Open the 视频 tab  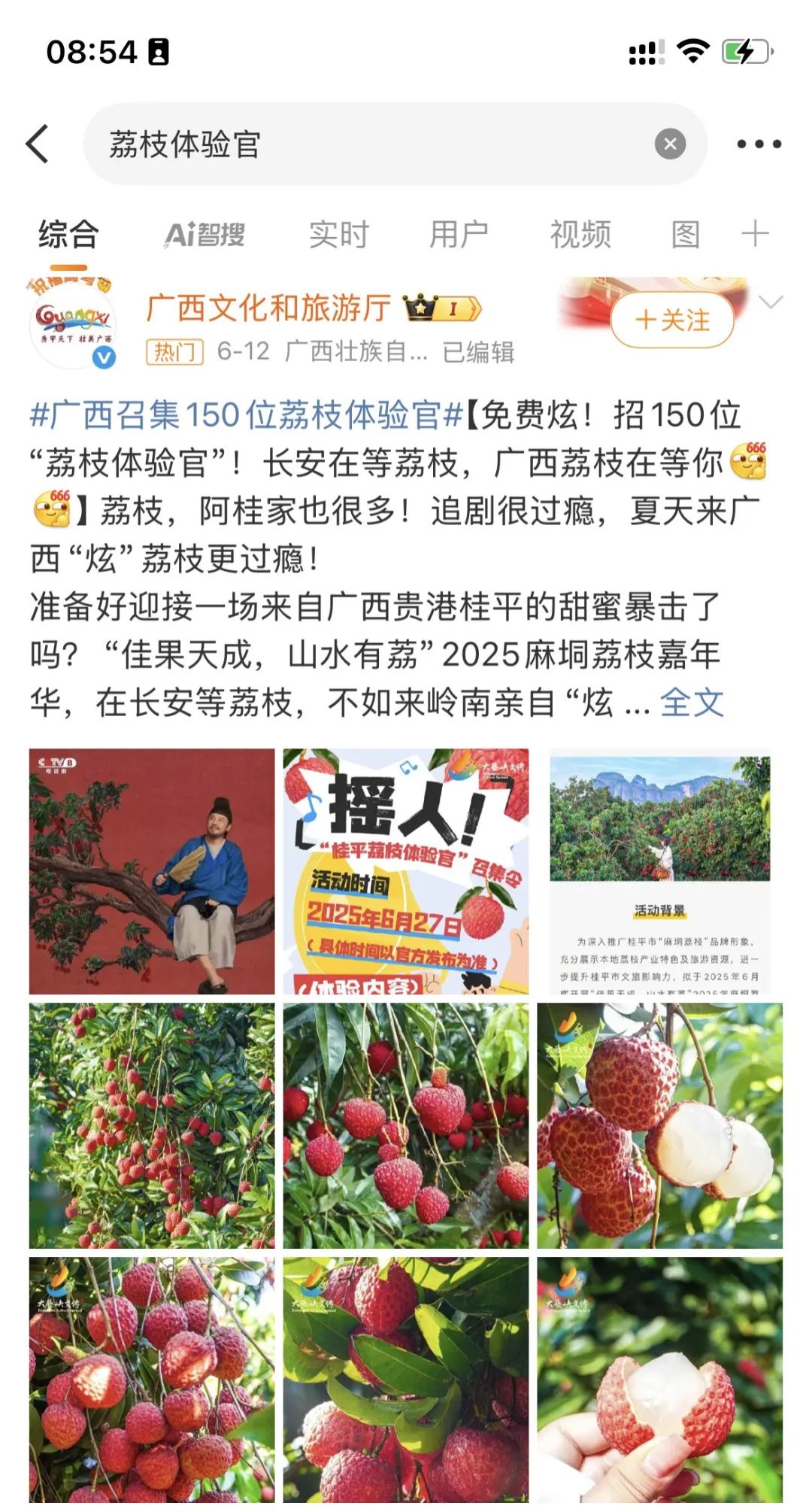[580, 235]
